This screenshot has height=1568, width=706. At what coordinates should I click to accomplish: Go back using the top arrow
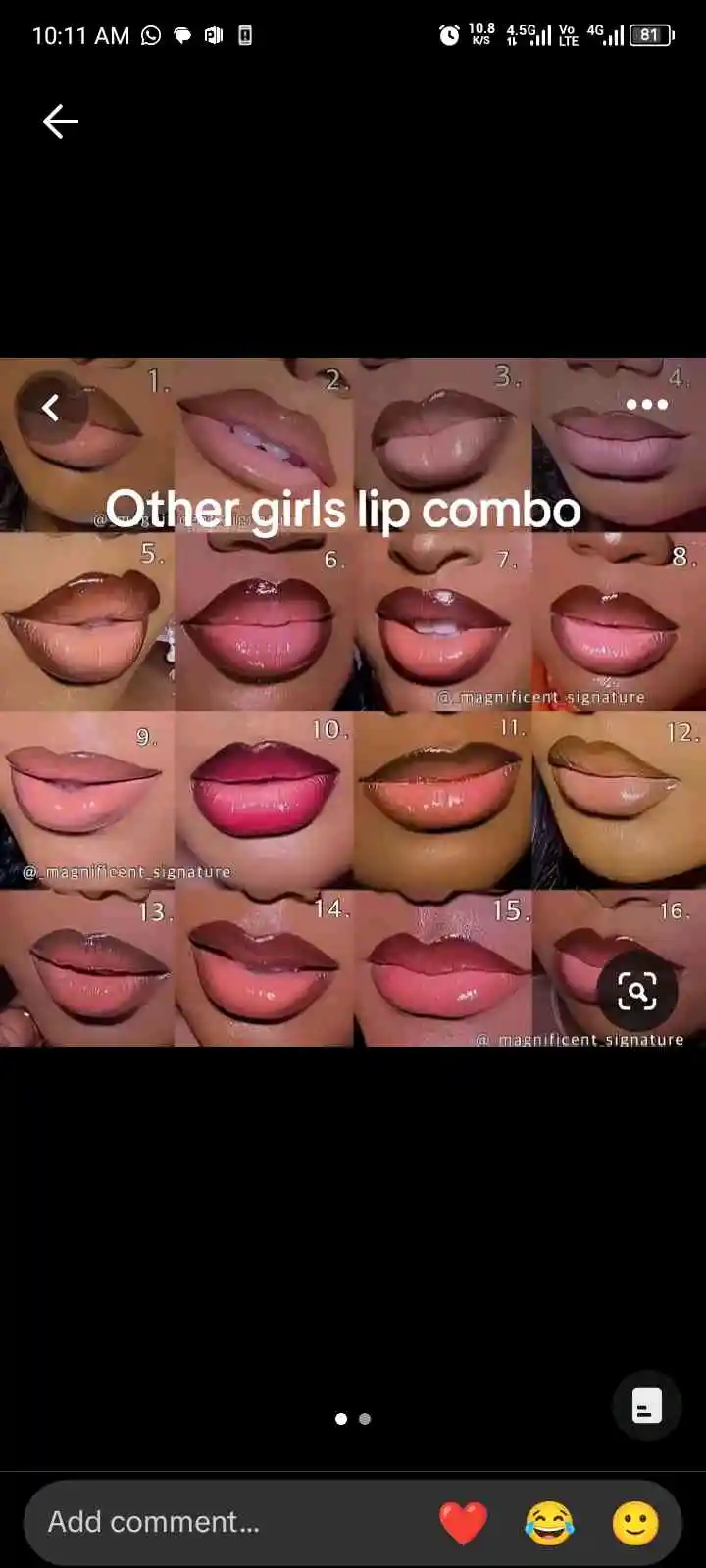(x=61, y=122)
